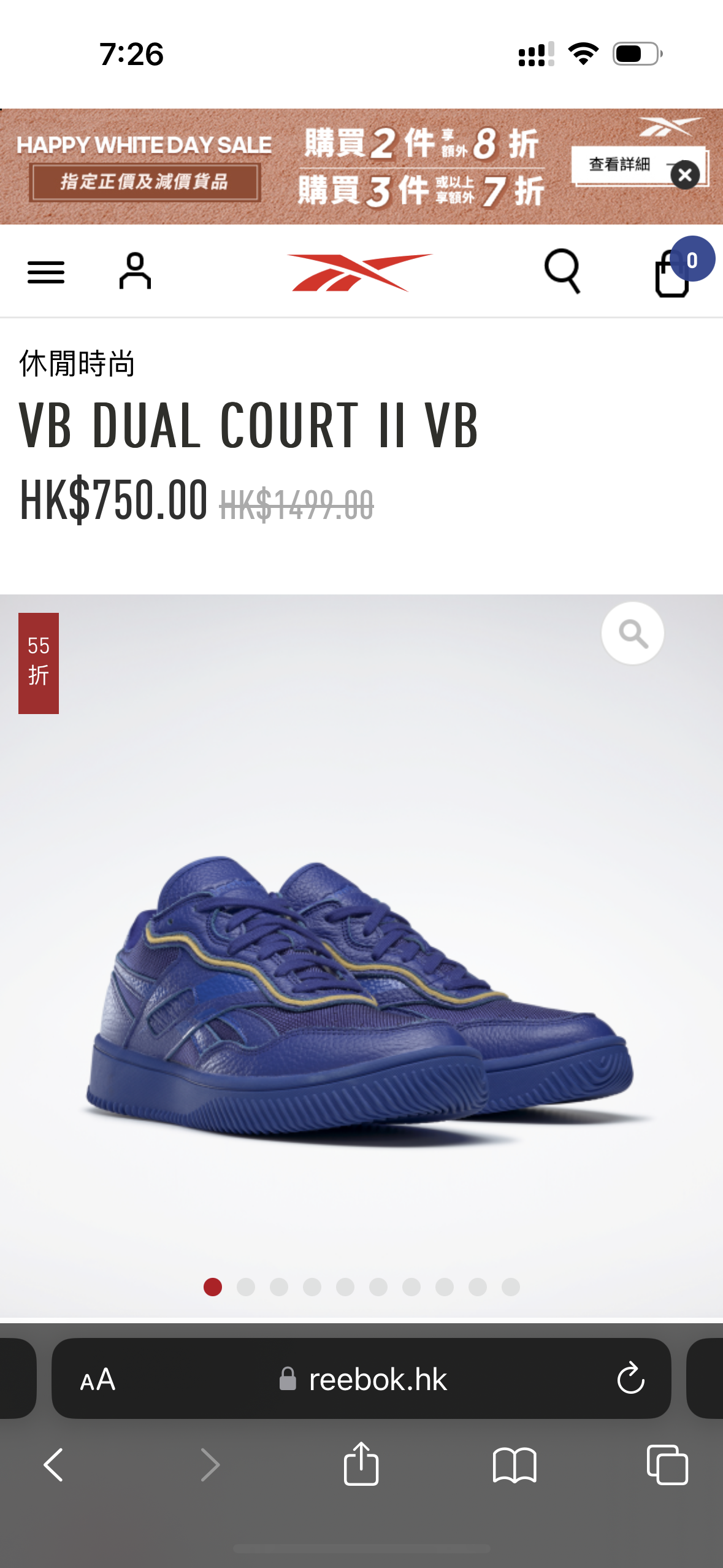The image size is (723, 1568).
Task: View promotion details via 查看詳細 button
Action: click(x=619, y=164)
